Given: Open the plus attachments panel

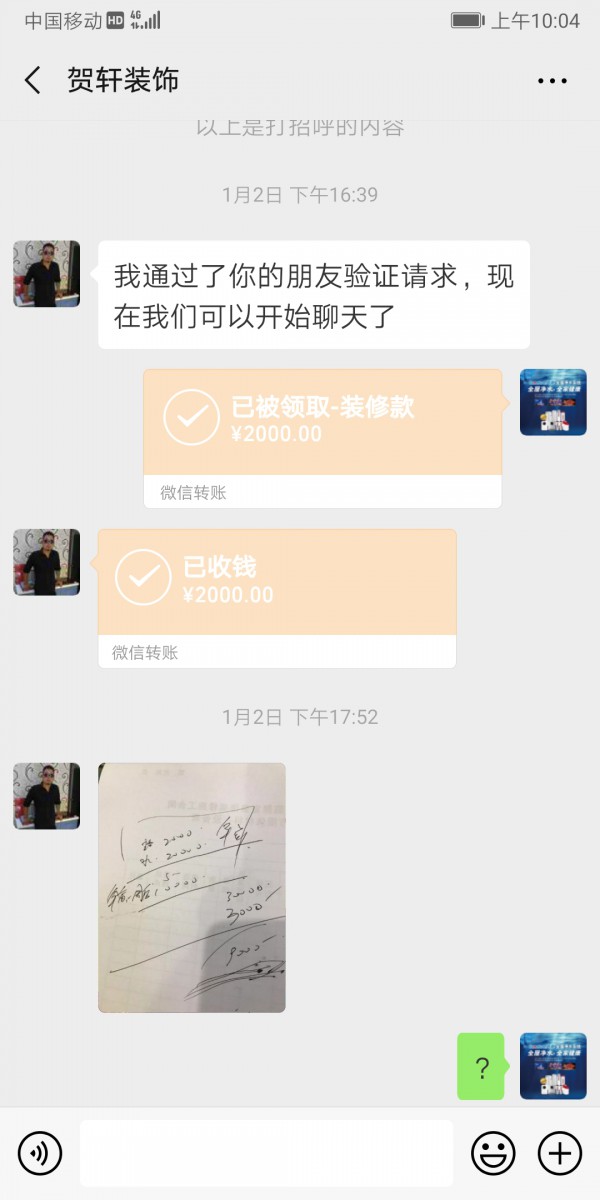Looking at the screenshot, I should (559, 1153).
